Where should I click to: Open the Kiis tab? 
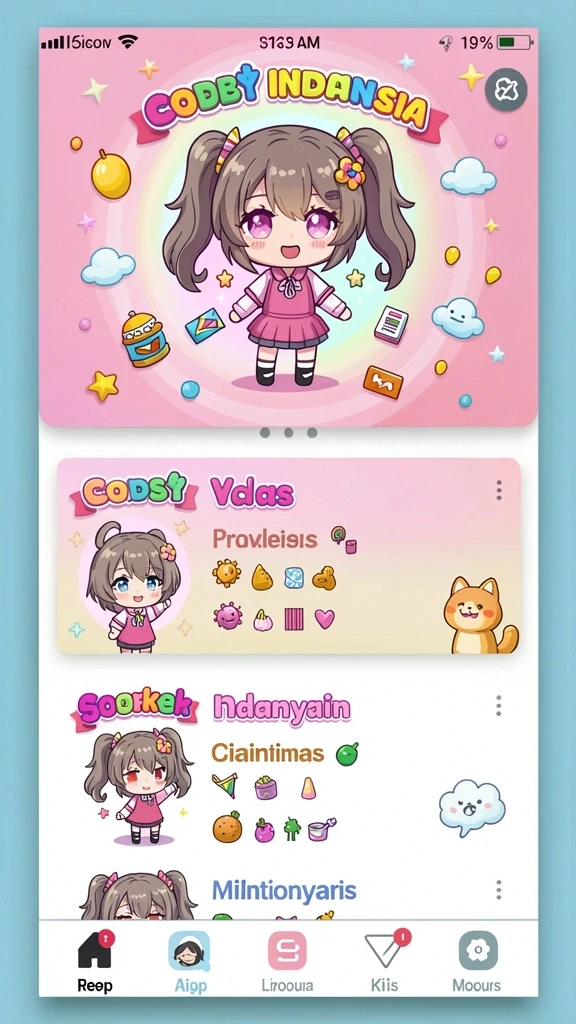385,961
